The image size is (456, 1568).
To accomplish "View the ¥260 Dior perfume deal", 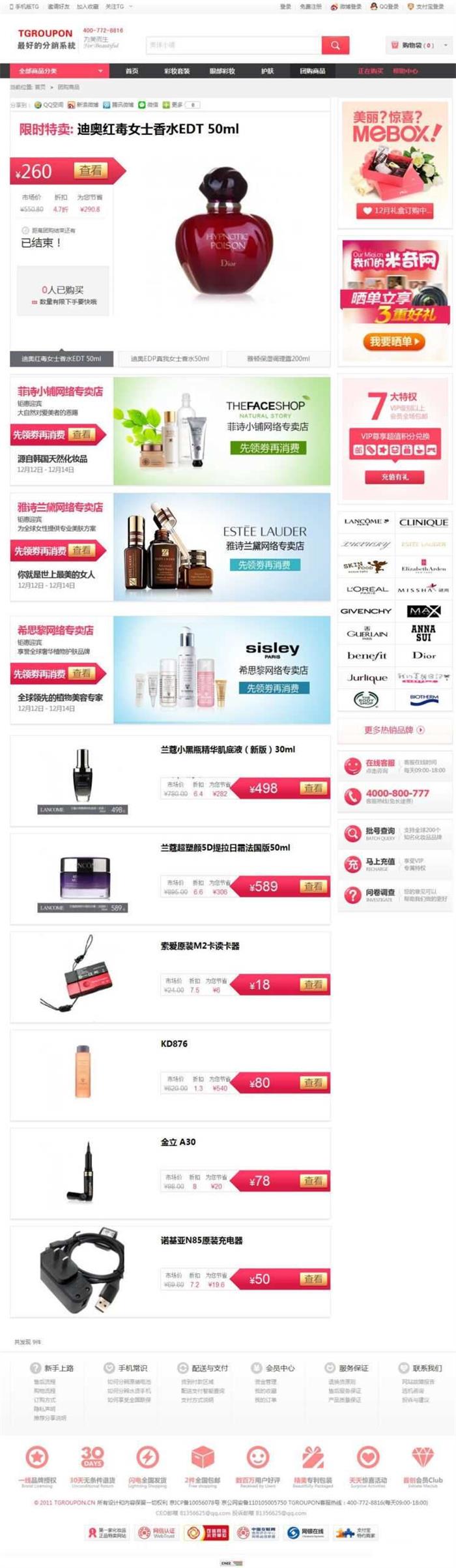I will [x=91, y=171].
